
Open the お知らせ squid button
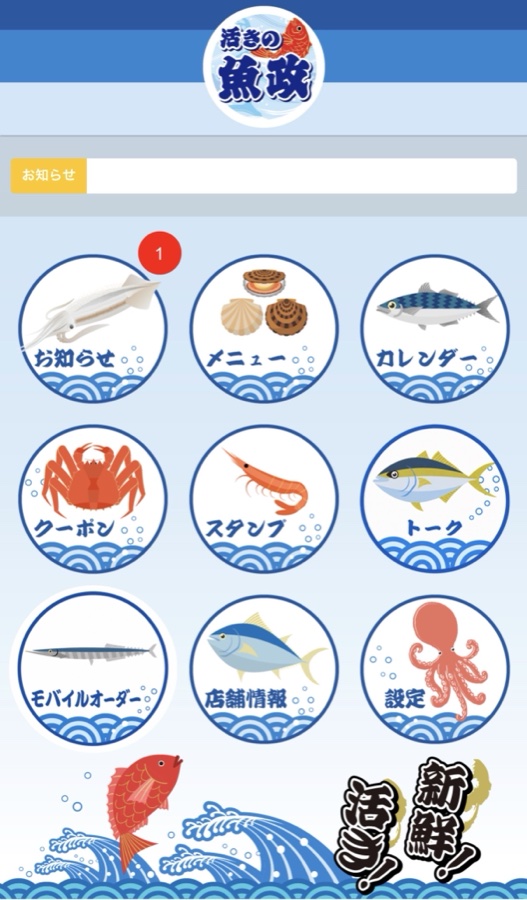tap(92, 328)
